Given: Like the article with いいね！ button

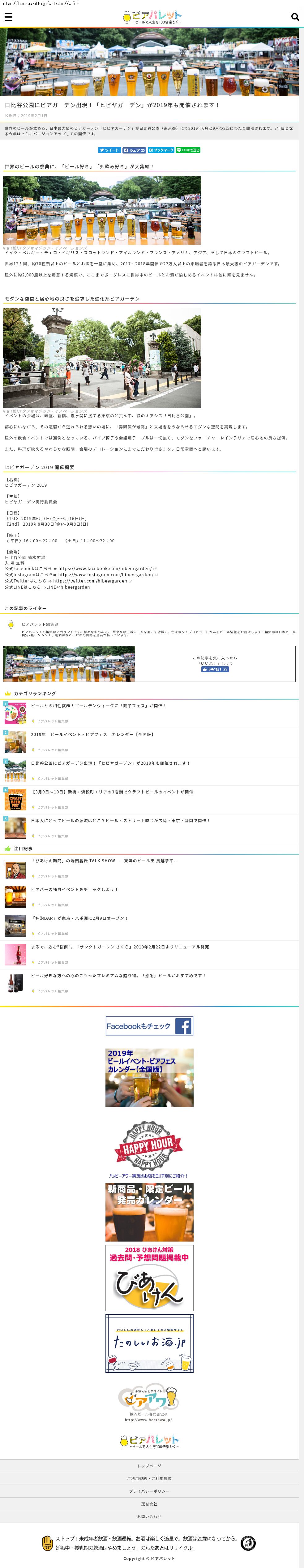Looking at the screenshot, I should pyautogui.click(x=215, y=669).
